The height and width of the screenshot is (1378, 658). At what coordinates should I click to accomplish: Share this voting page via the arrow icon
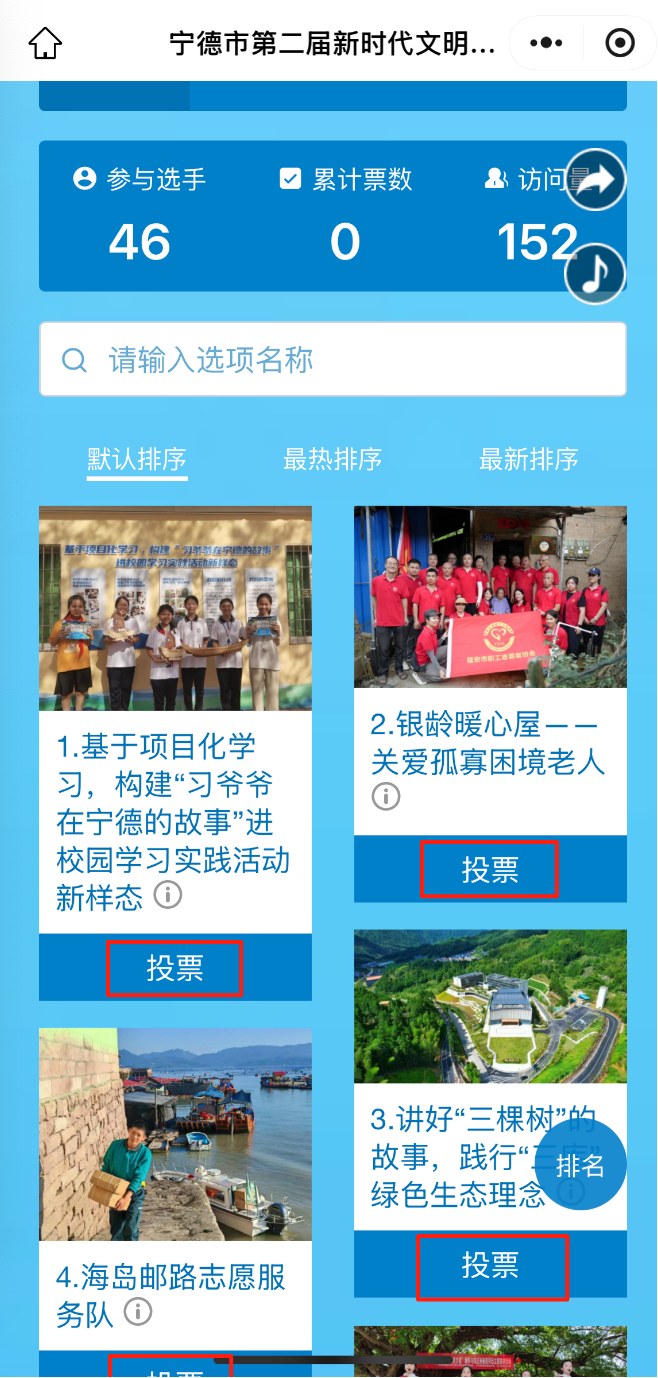click(595, 180)
